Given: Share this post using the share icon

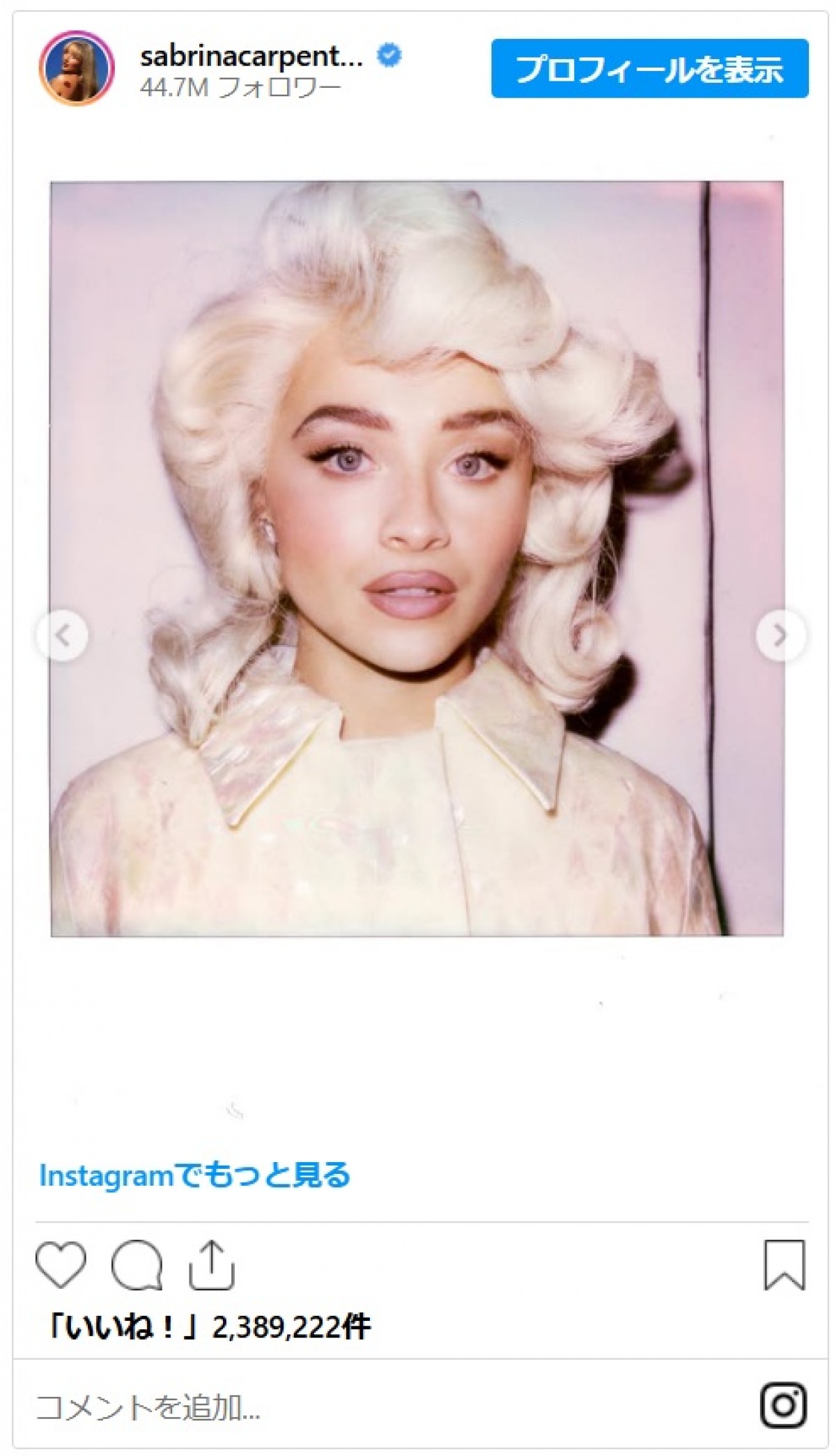Looking at the screenshot, I should click(x=211, y=1264).
